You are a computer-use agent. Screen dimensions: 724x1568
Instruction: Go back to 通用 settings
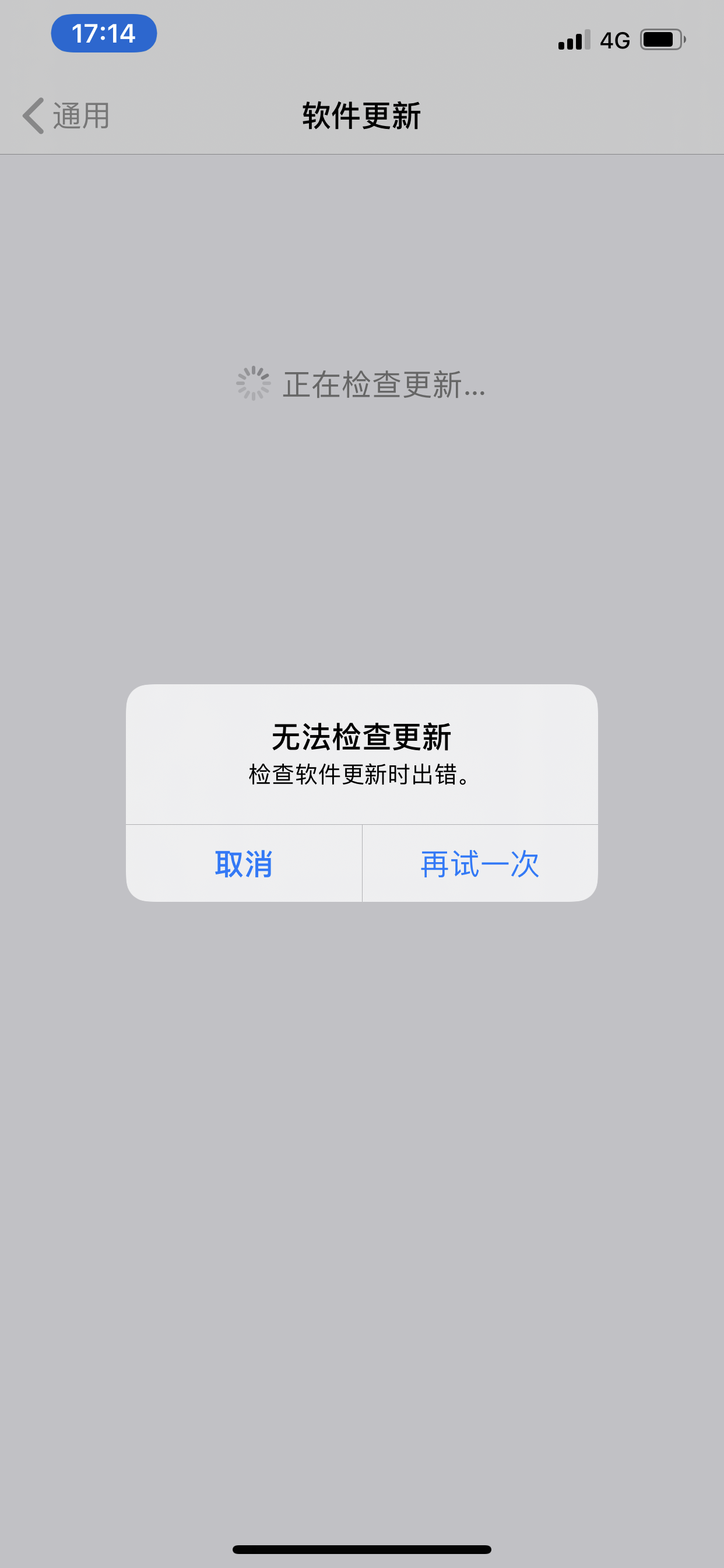[x=67, y=116]
